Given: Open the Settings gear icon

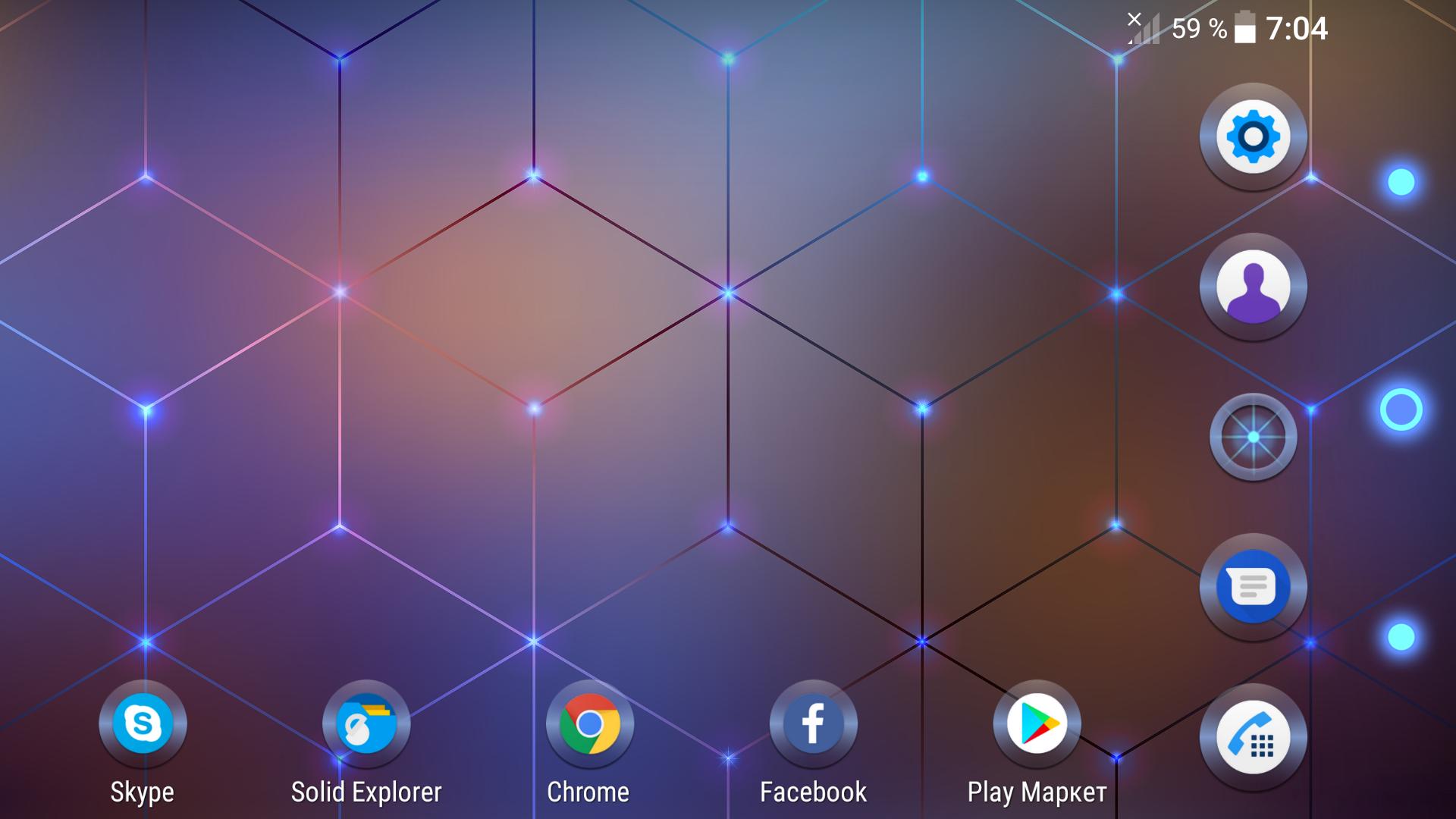Looking at the screenshot, I should click(1253, 136).
